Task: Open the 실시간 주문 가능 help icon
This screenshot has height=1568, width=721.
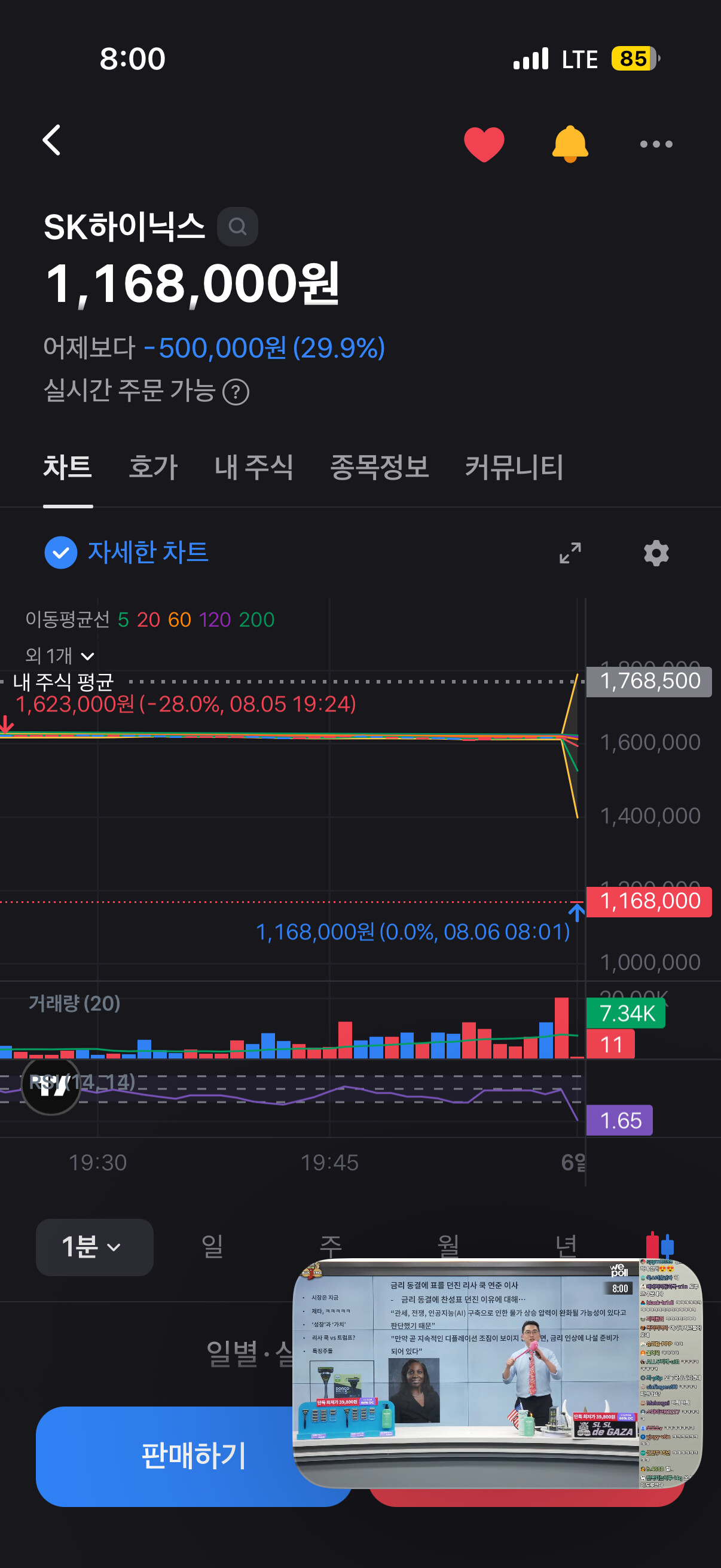Action: coord(236,391)
